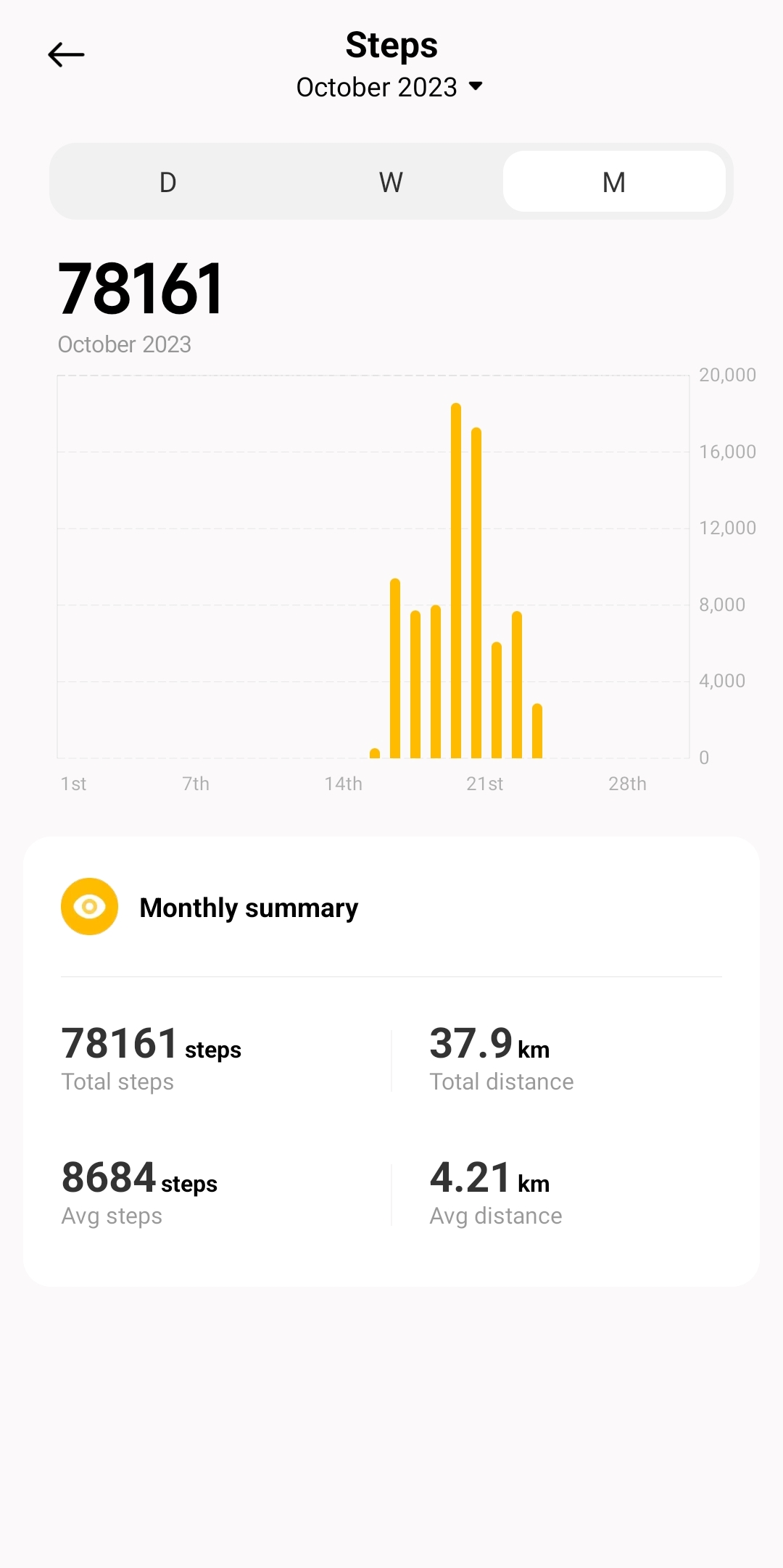Switch to the W weekly view
Screen dimensions: 783x1568
tap(391, 182)
